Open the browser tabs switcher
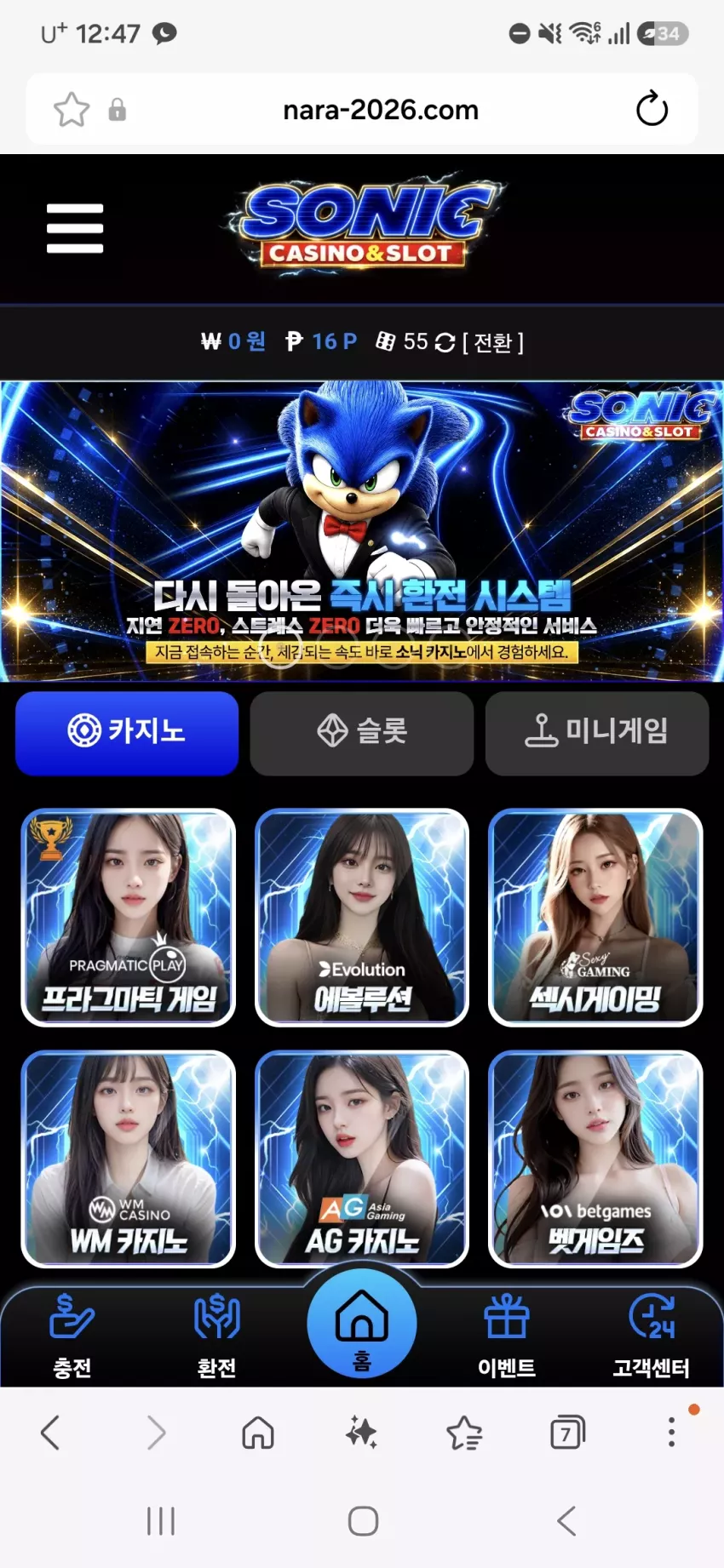 tap(567, 1433)
